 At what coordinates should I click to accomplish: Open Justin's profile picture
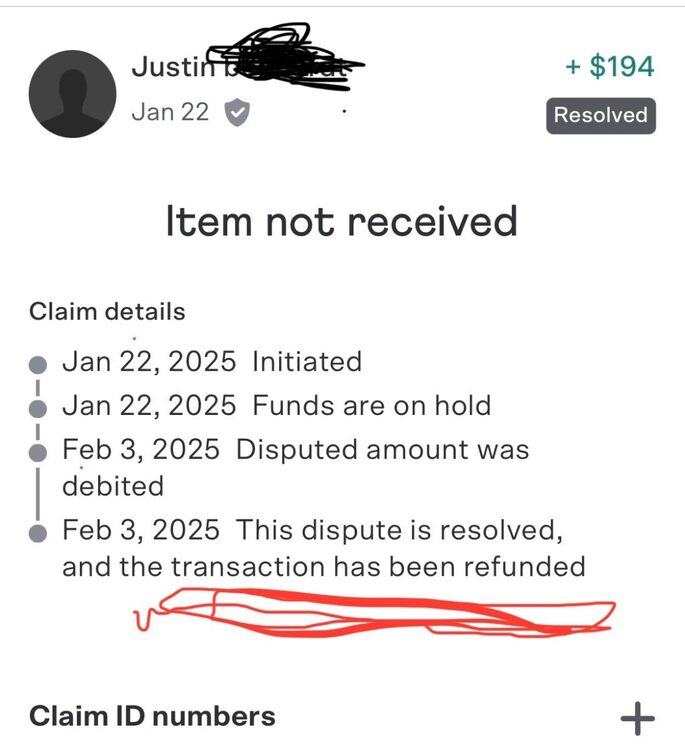click(x=74, y=94)
